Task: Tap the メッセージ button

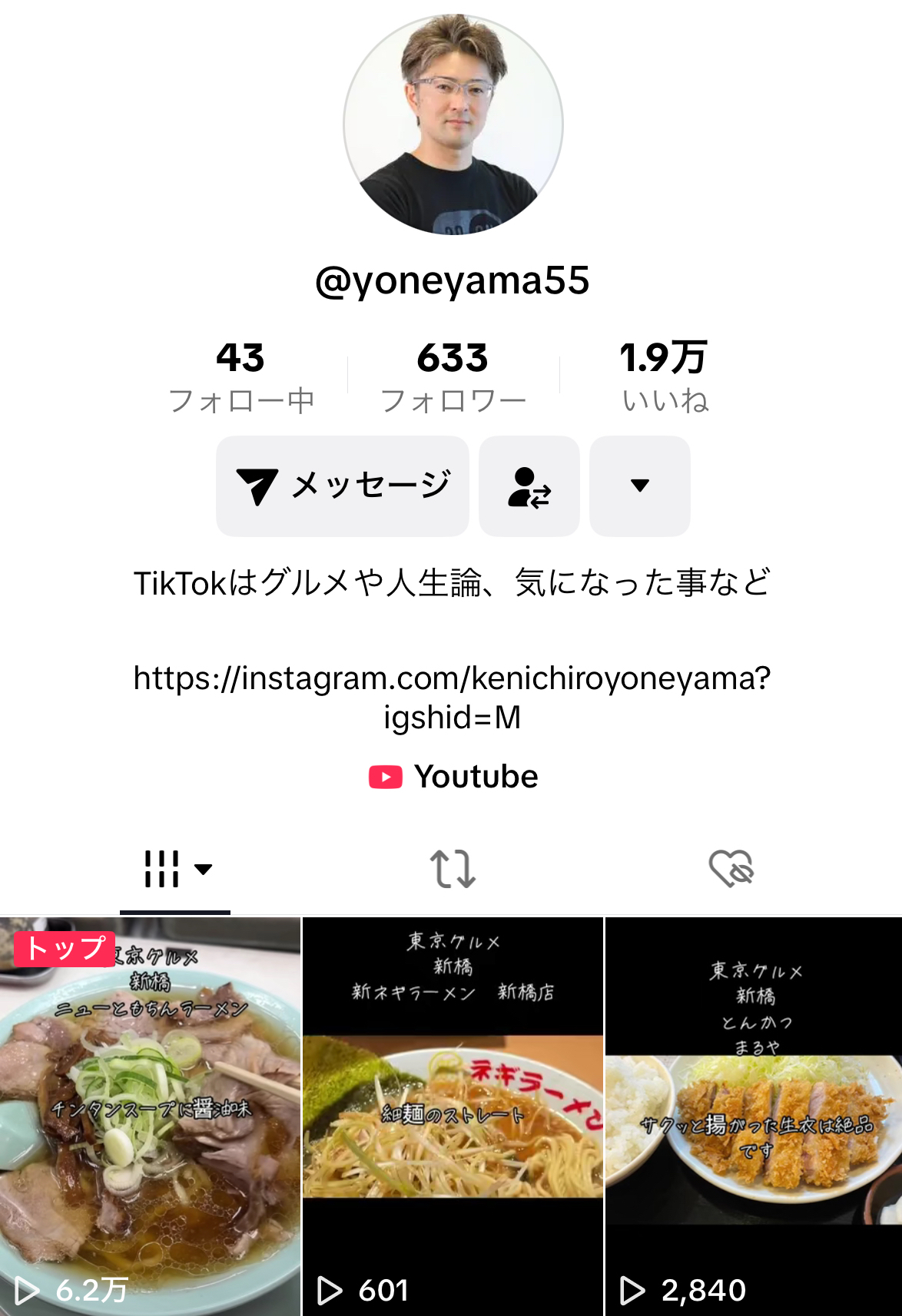Action: coord(343,486)
